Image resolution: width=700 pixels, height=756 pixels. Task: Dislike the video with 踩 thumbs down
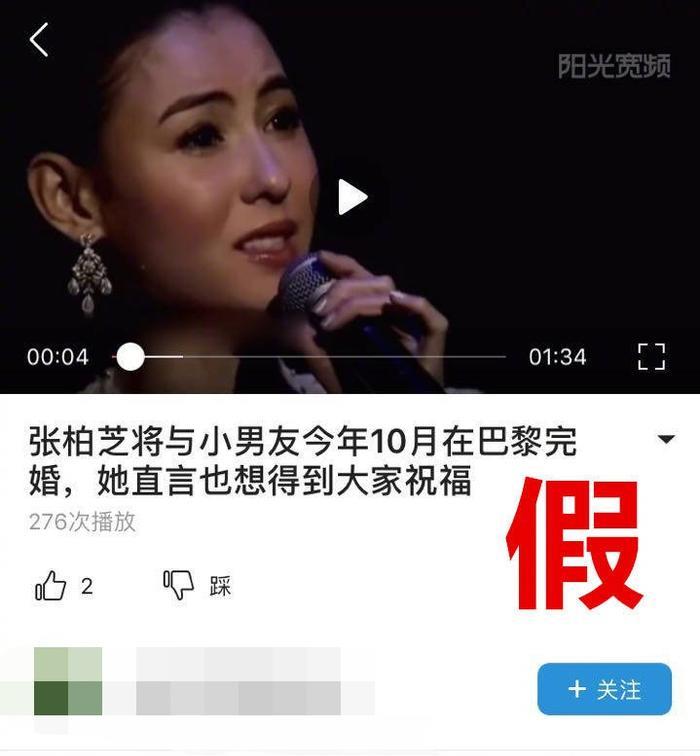(x=180, y=586)
